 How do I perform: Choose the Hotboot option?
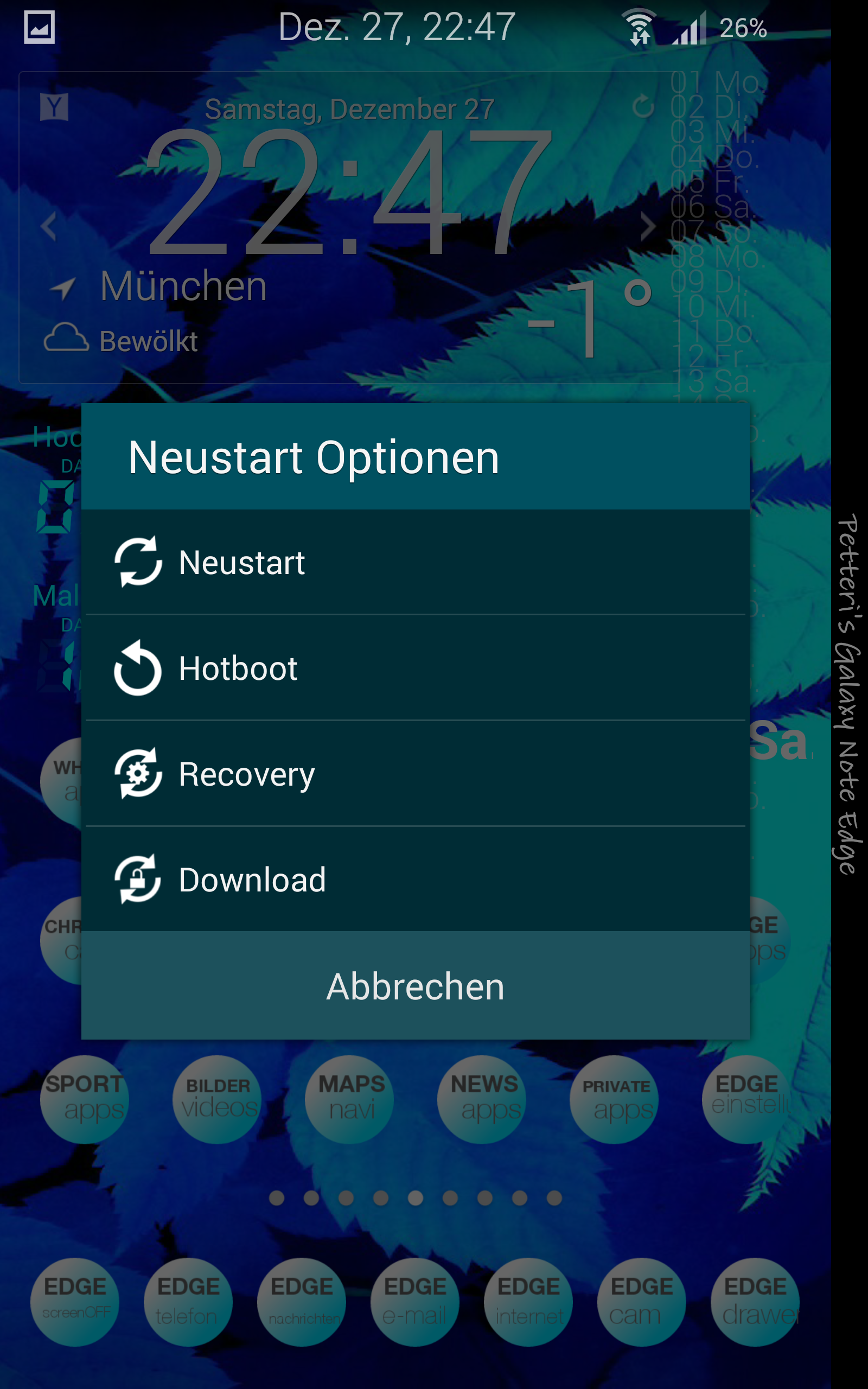[415, 668]
